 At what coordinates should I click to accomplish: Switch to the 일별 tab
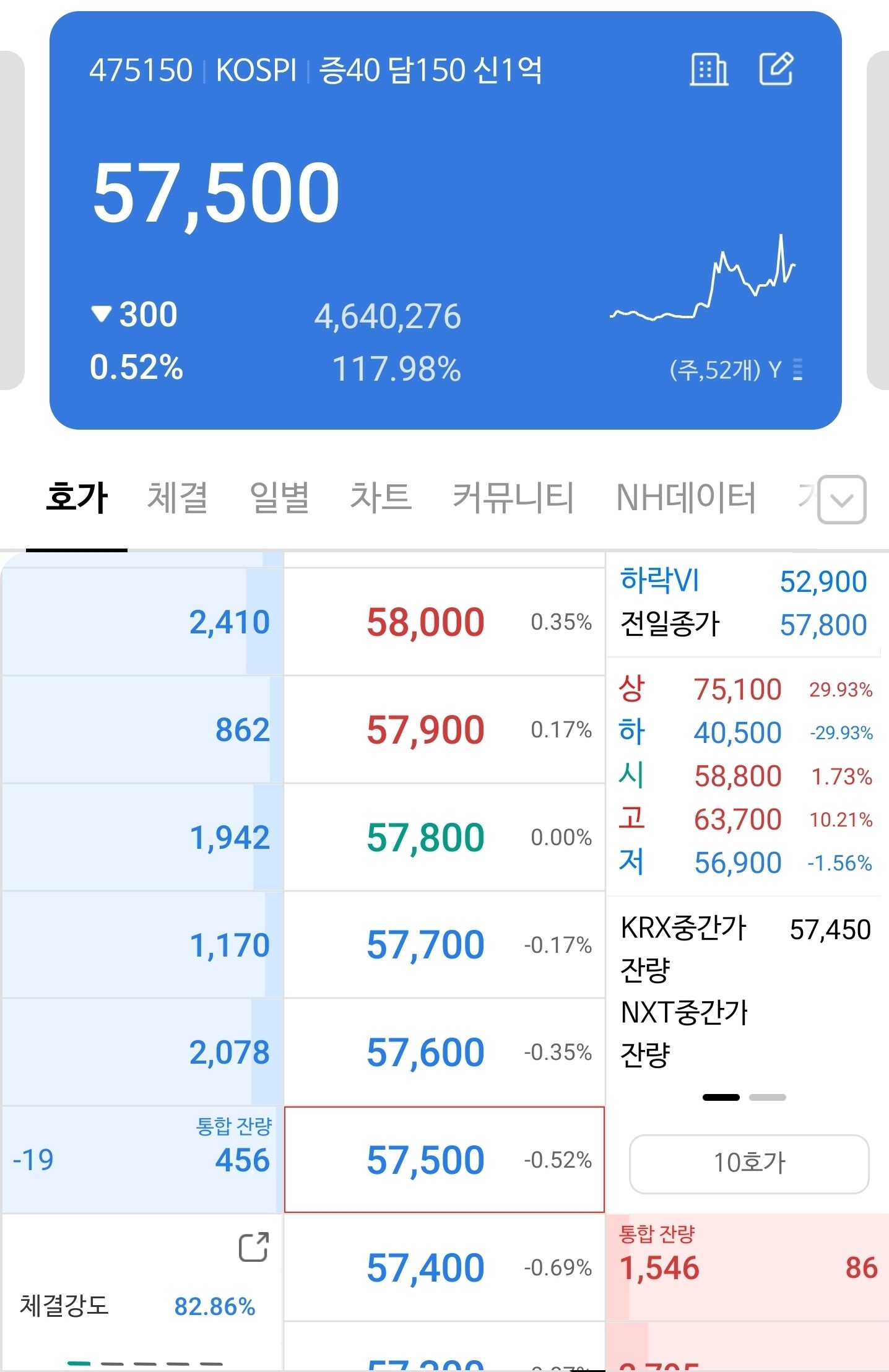[x=279, y=497]
